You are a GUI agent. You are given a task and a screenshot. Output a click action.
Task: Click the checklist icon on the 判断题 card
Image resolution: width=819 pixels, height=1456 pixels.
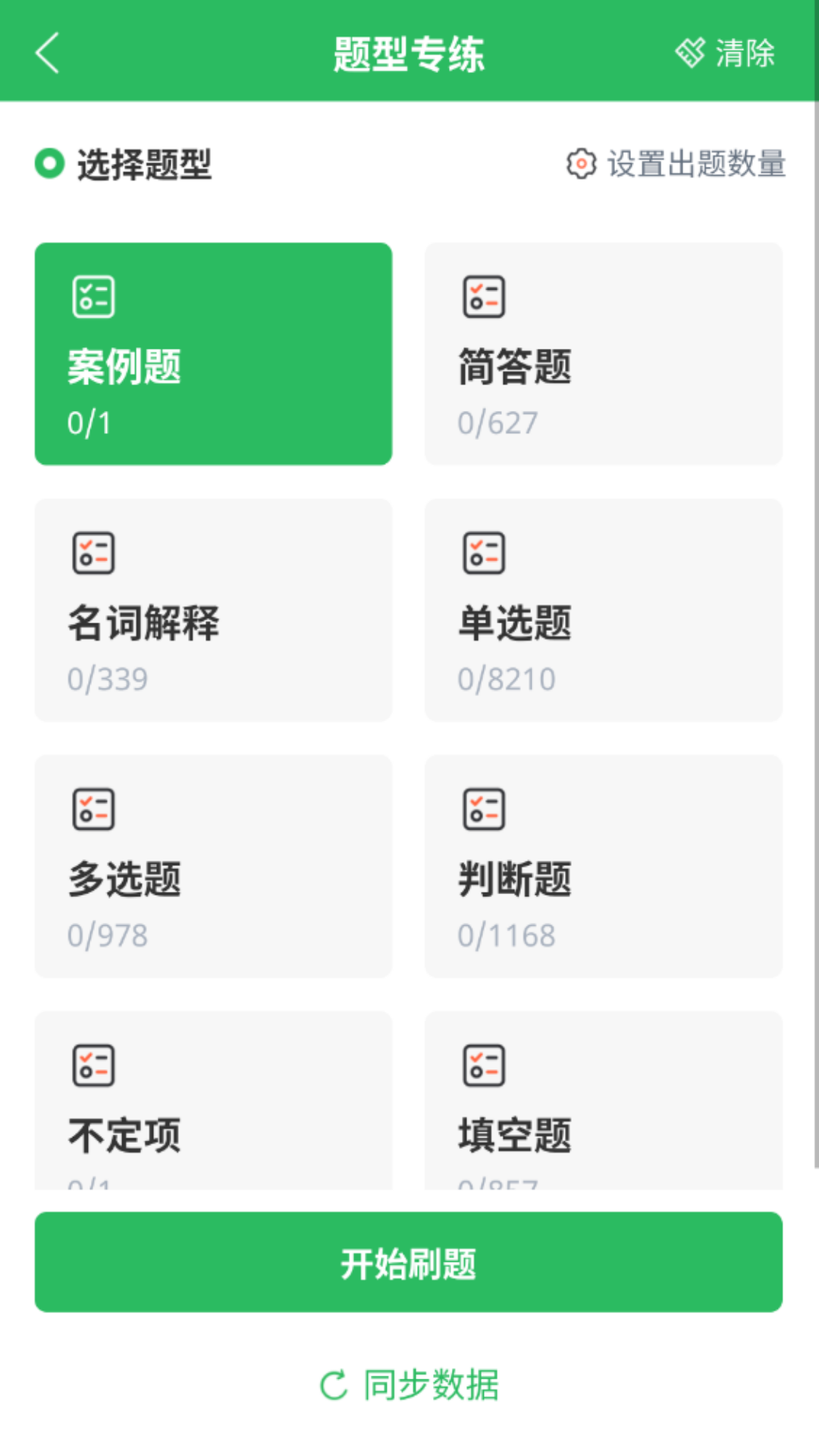coord(483,808)
